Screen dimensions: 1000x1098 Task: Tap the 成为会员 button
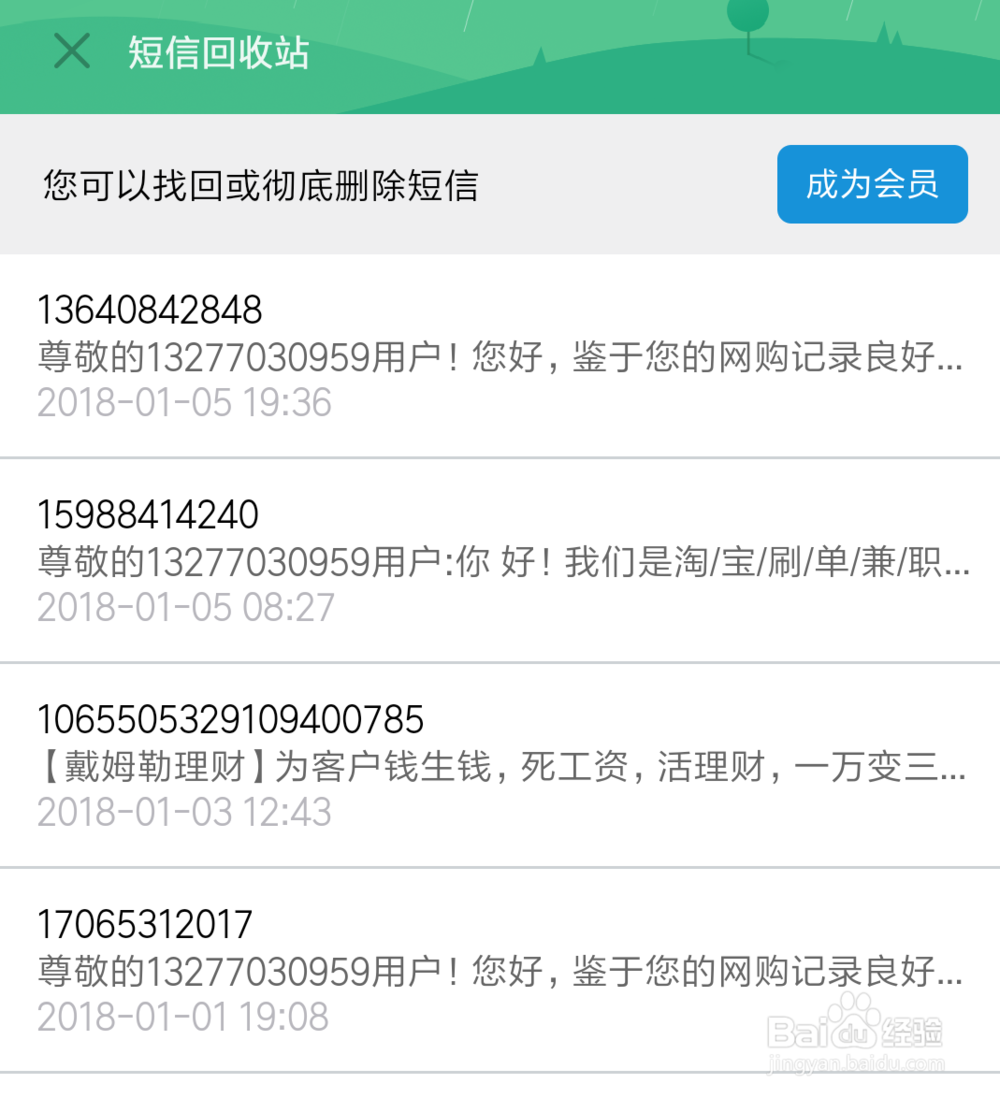[x=872, y=183]
